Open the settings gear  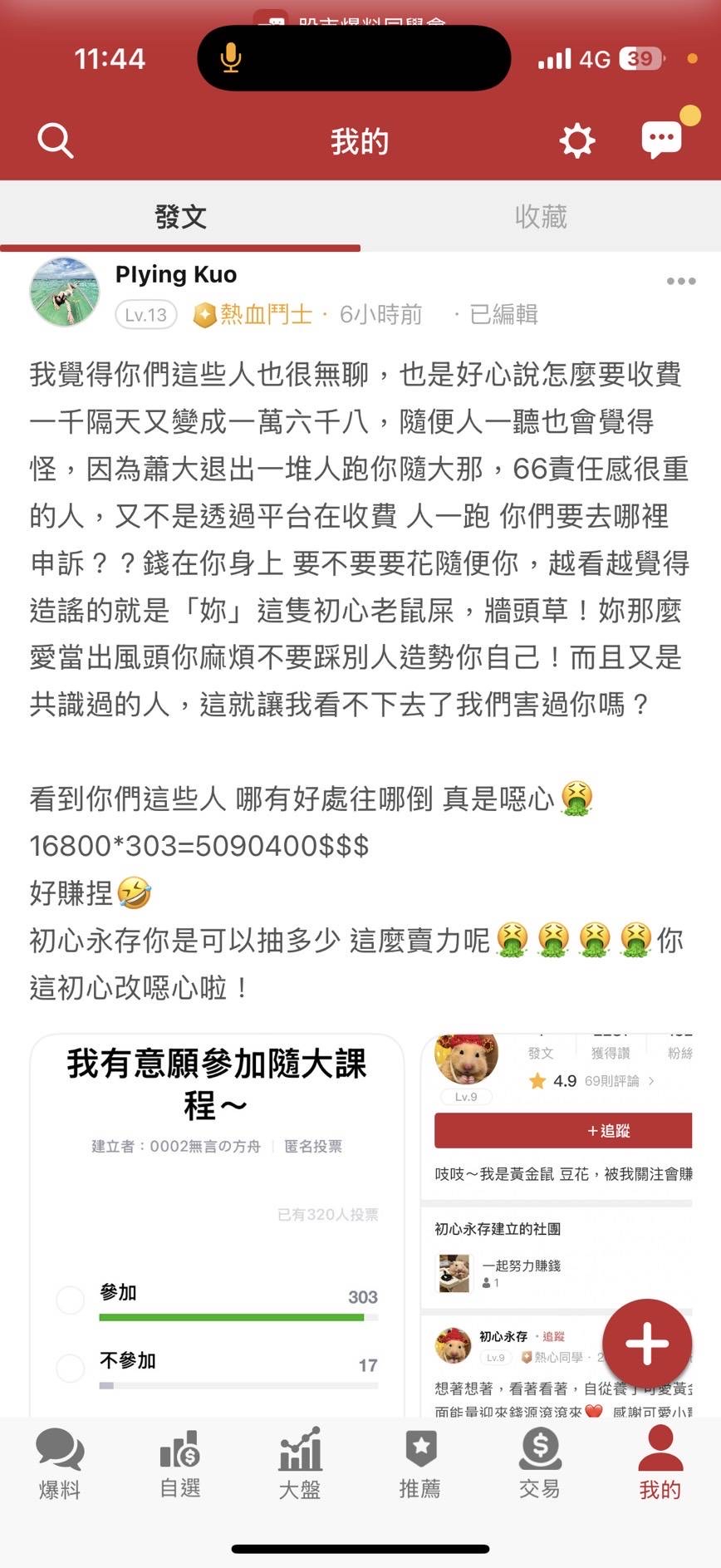click(x=576, y=140)
